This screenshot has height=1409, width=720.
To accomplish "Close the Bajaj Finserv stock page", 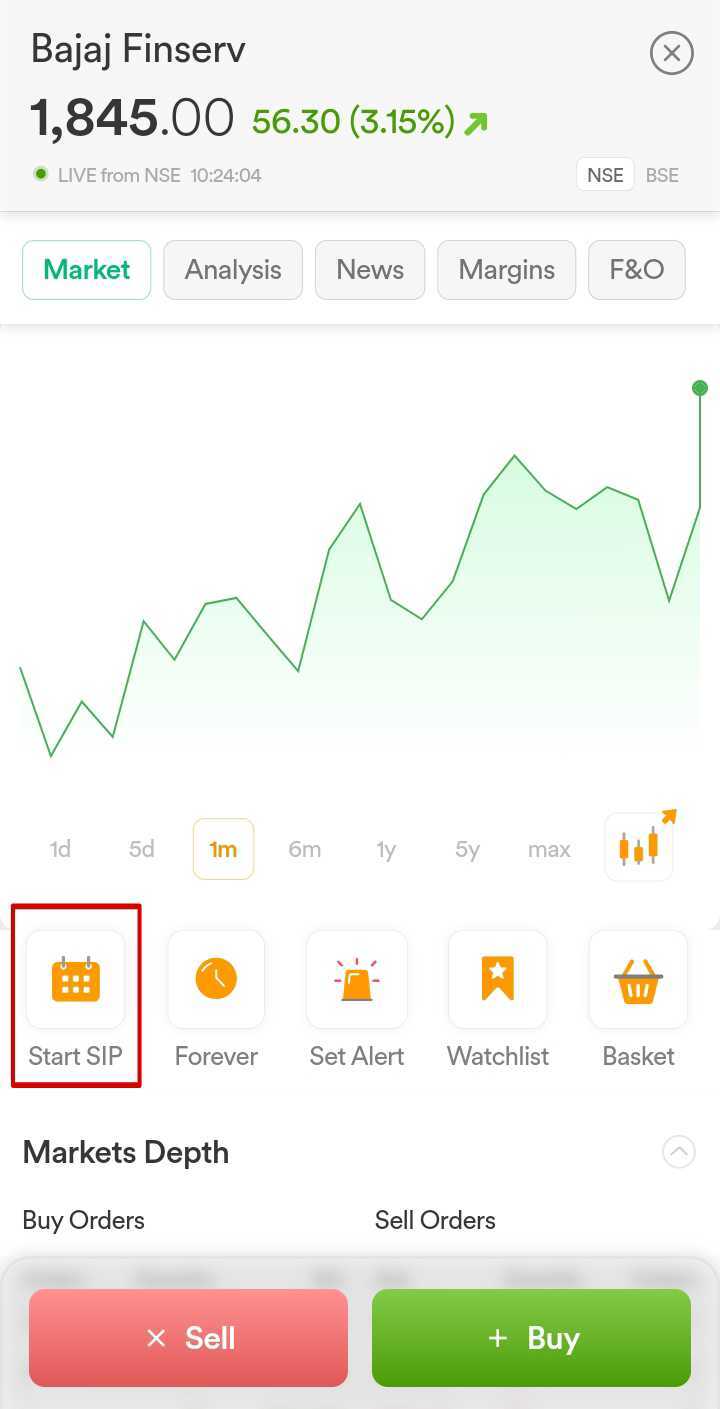I will tap(671, 53).
